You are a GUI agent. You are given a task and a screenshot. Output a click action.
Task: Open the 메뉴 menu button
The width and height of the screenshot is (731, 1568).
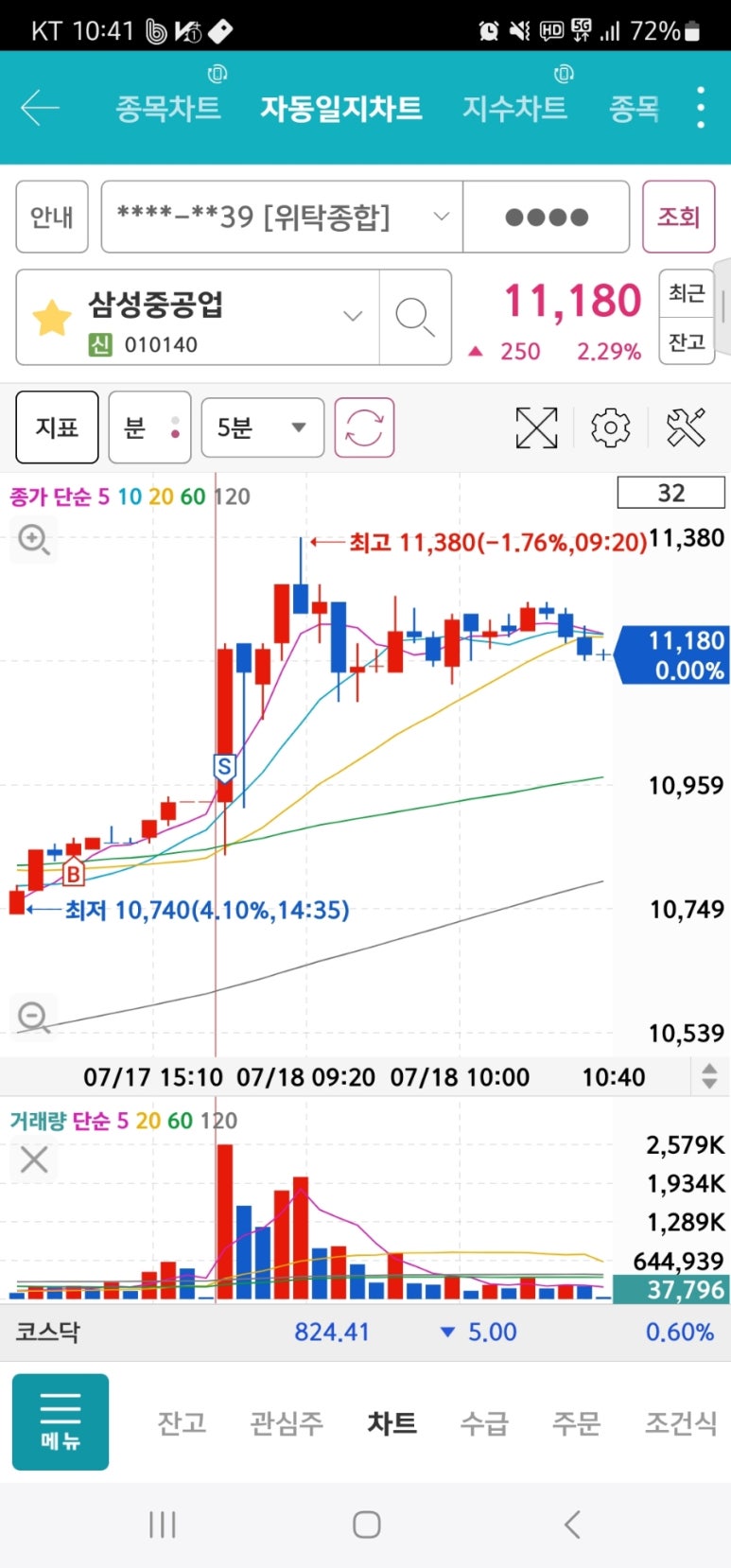(x=61, y=1421)
